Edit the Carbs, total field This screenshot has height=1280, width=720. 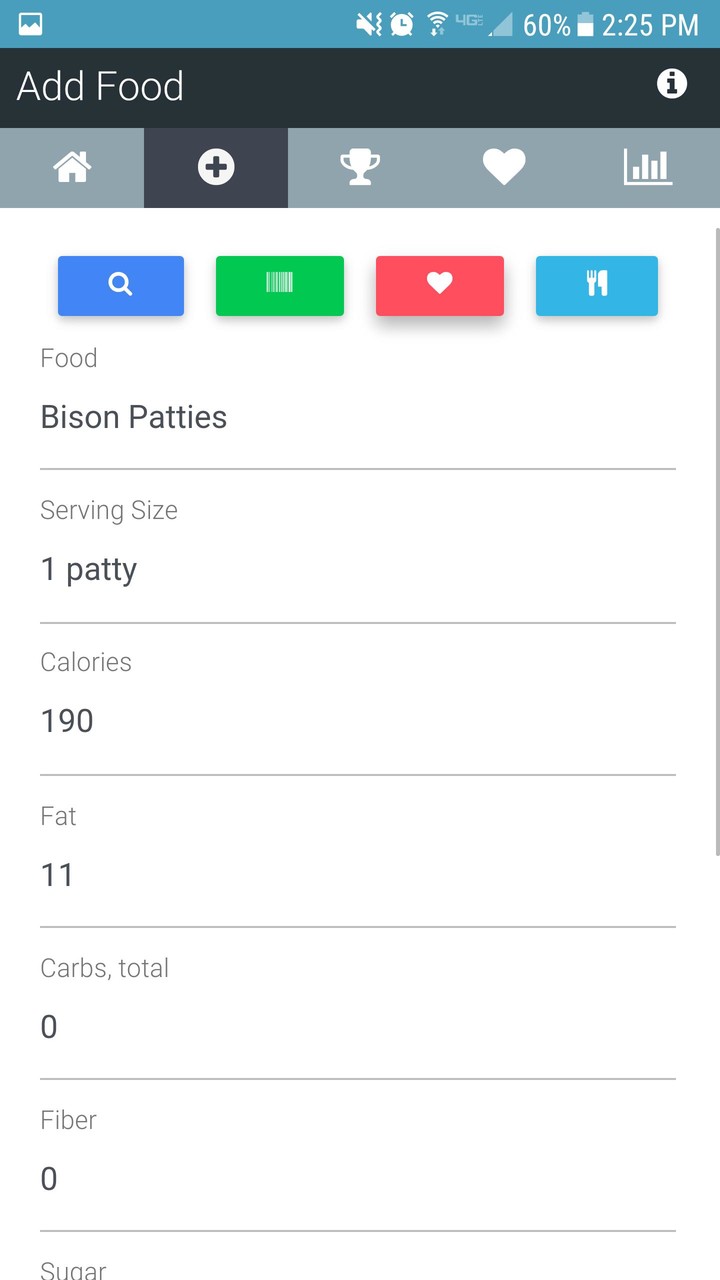pos(358,1028)
